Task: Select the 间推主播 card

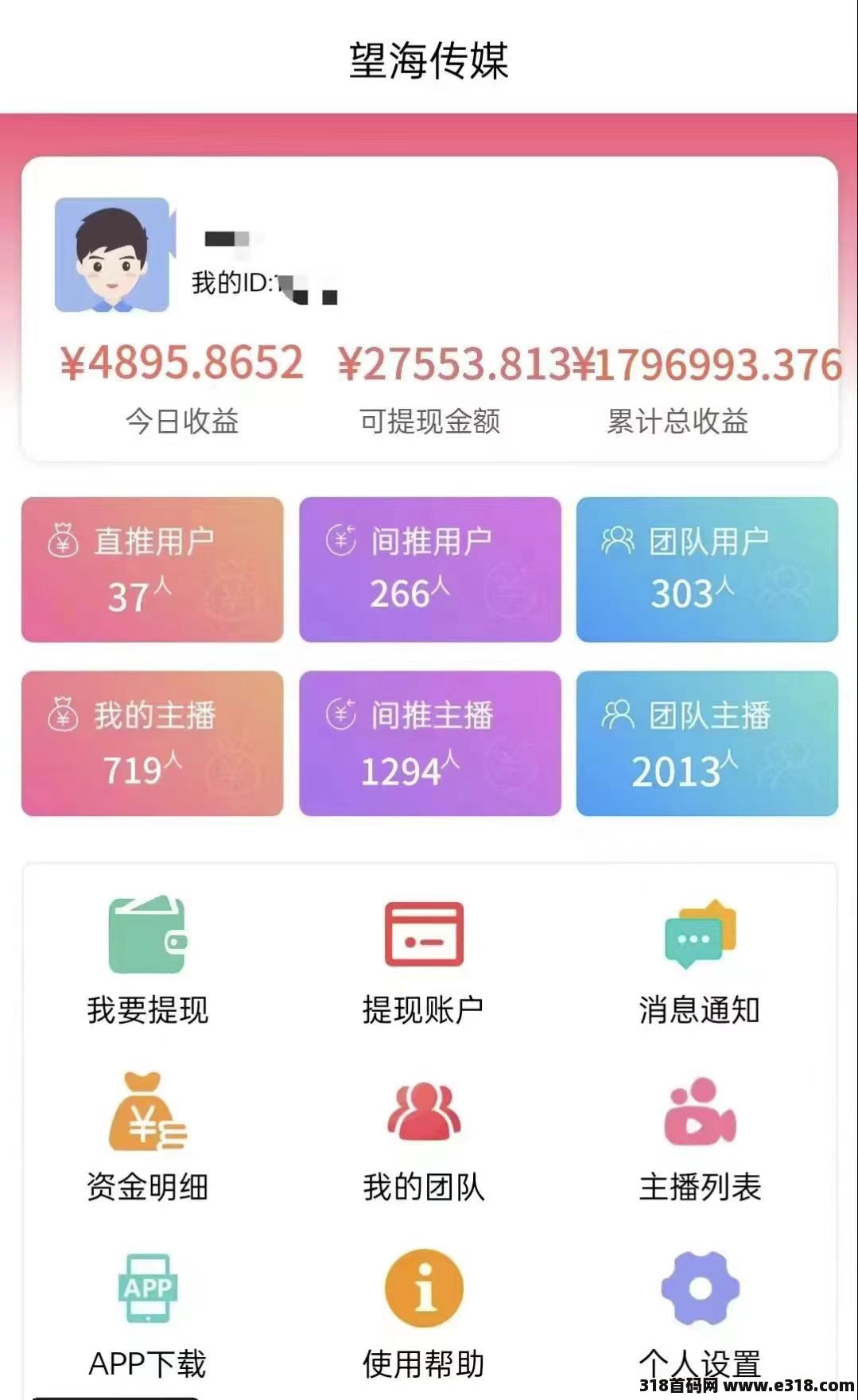Action: (430, 744)
